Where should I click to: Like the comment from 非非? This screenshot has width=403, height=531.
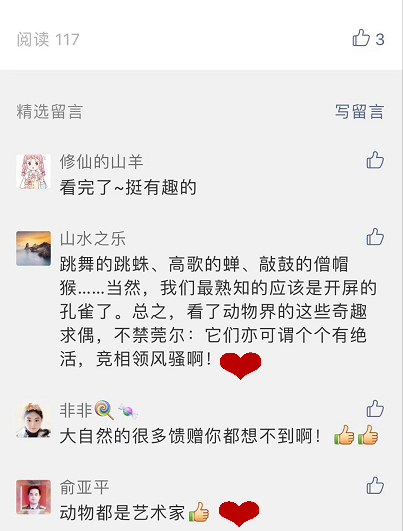pyautogui.click(x=375, y=408)
